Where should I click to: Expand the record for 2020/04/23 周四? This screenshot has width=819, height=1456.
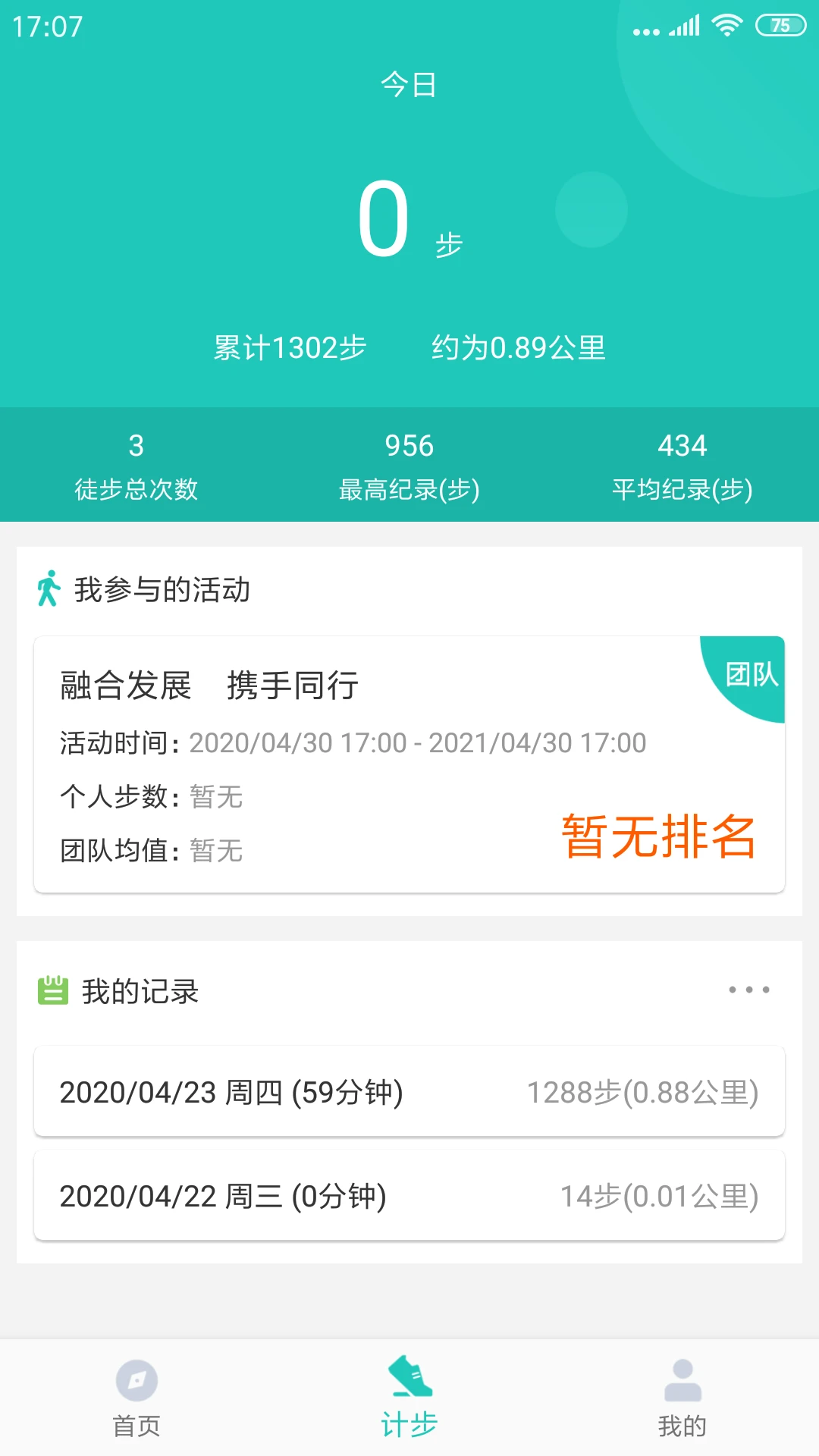[x=409, y=1092]
